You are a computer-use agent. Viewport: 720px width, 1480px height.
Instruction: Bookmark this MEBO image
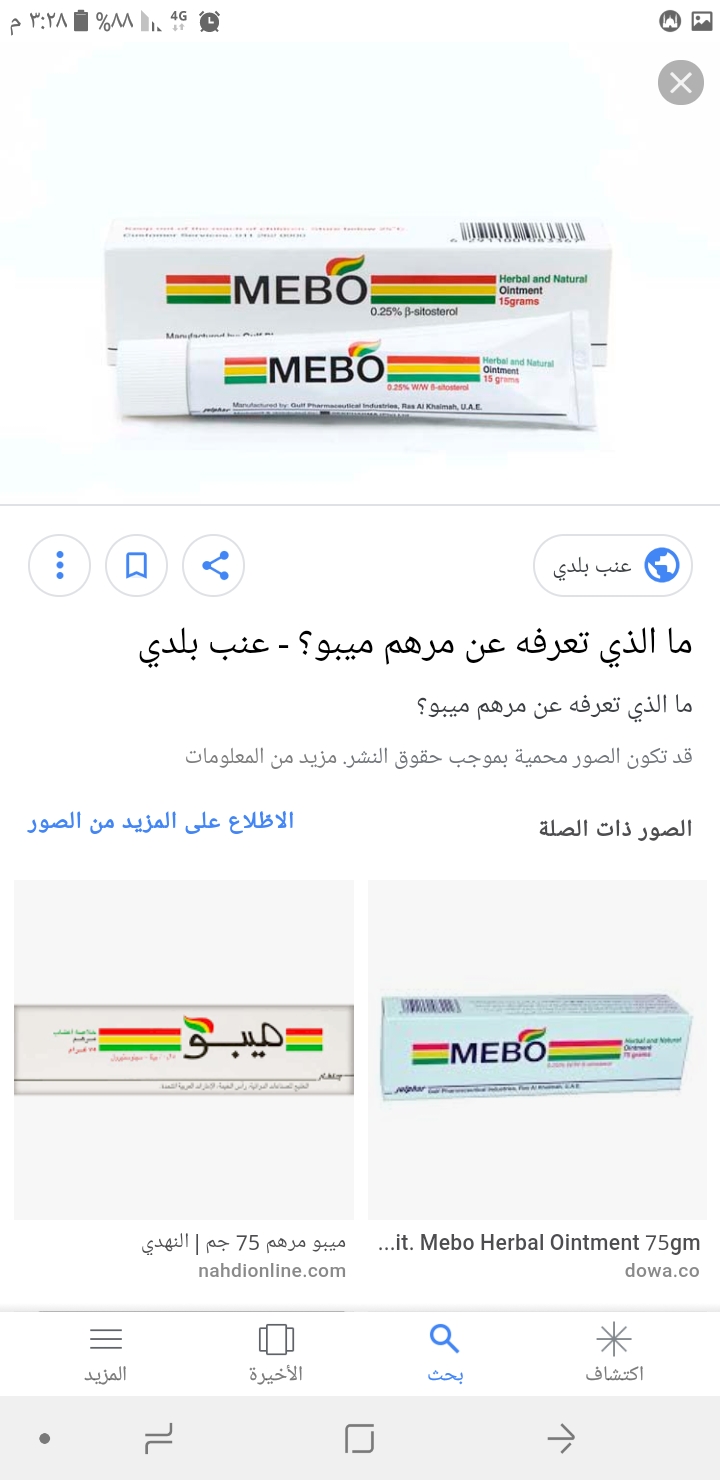pos(137,566)
